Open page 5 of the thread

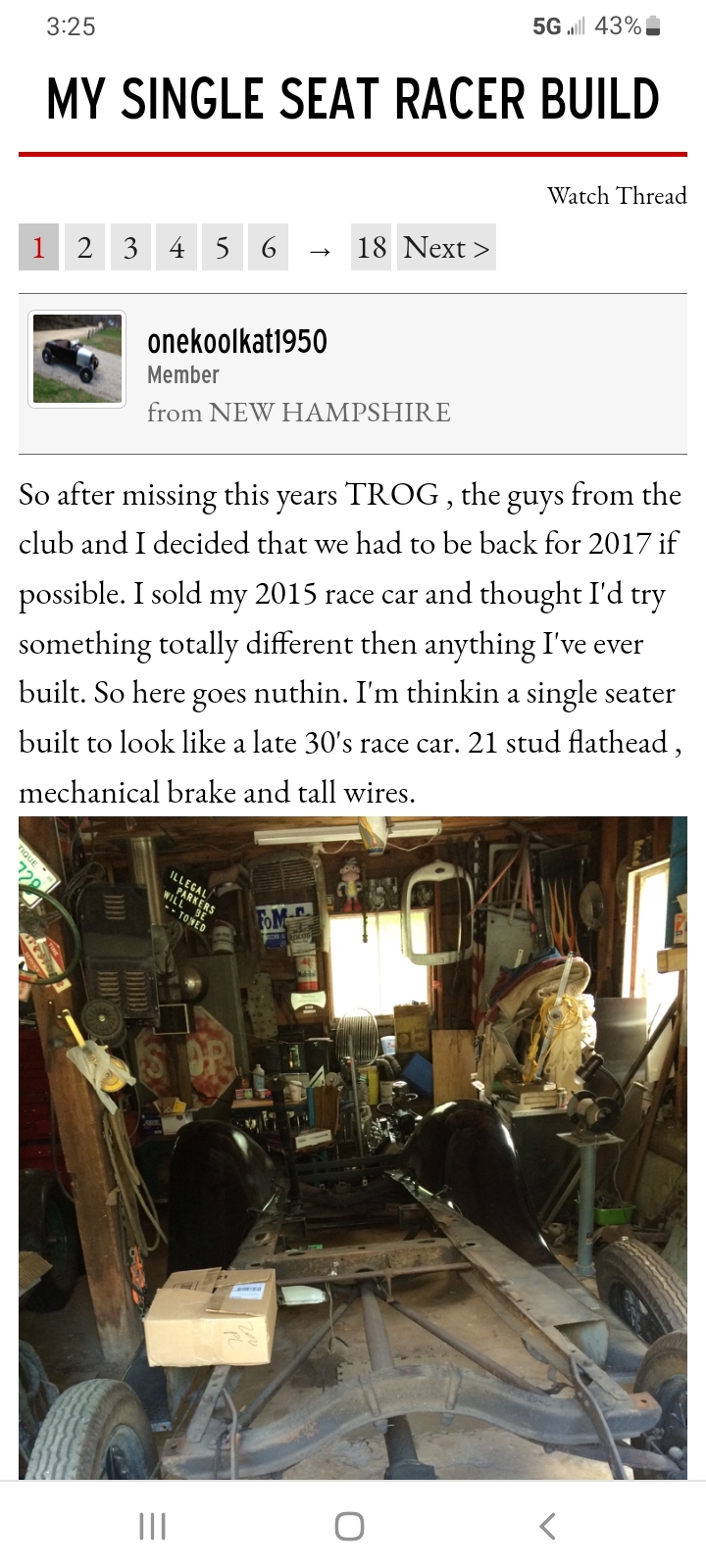223,247
